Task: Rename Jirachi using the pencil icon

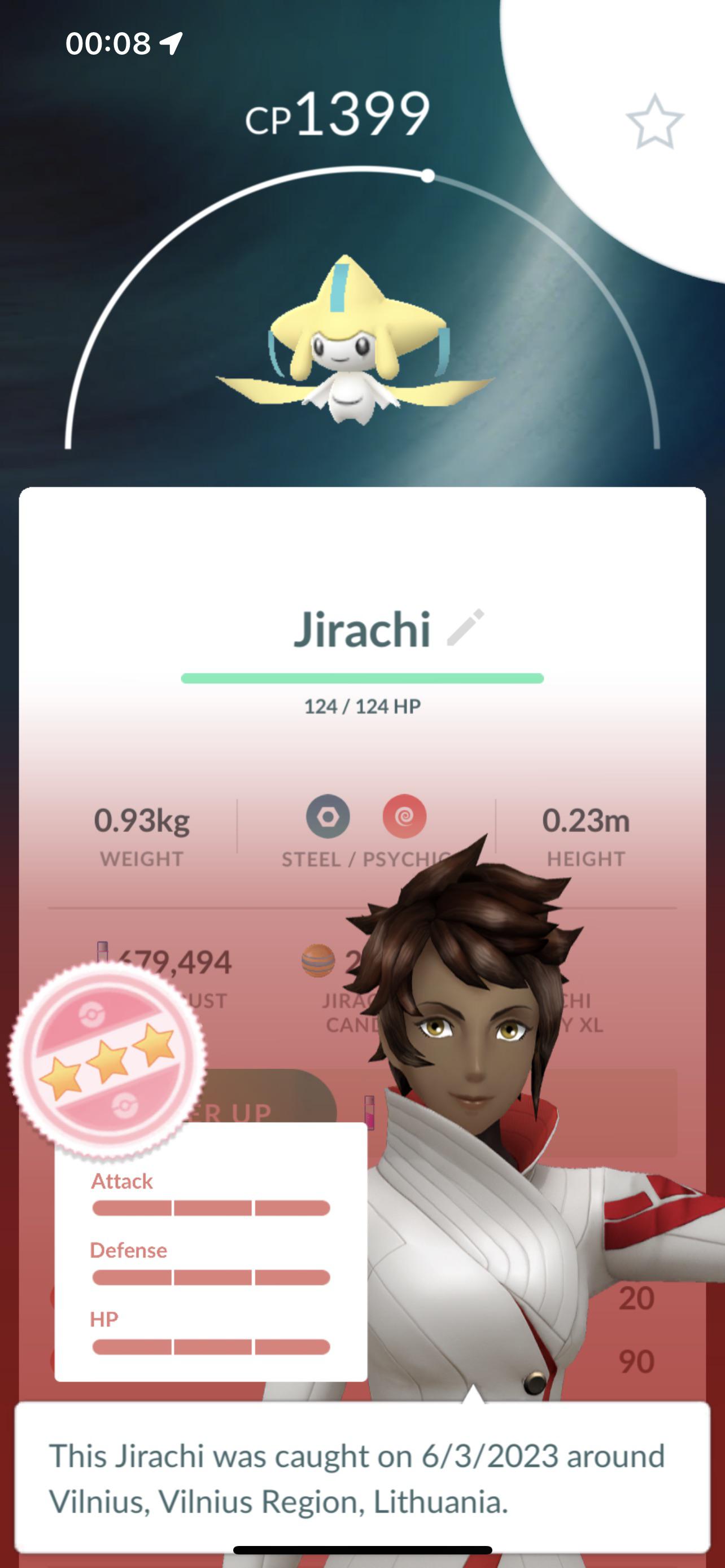Action: click(x=466, y=627)
